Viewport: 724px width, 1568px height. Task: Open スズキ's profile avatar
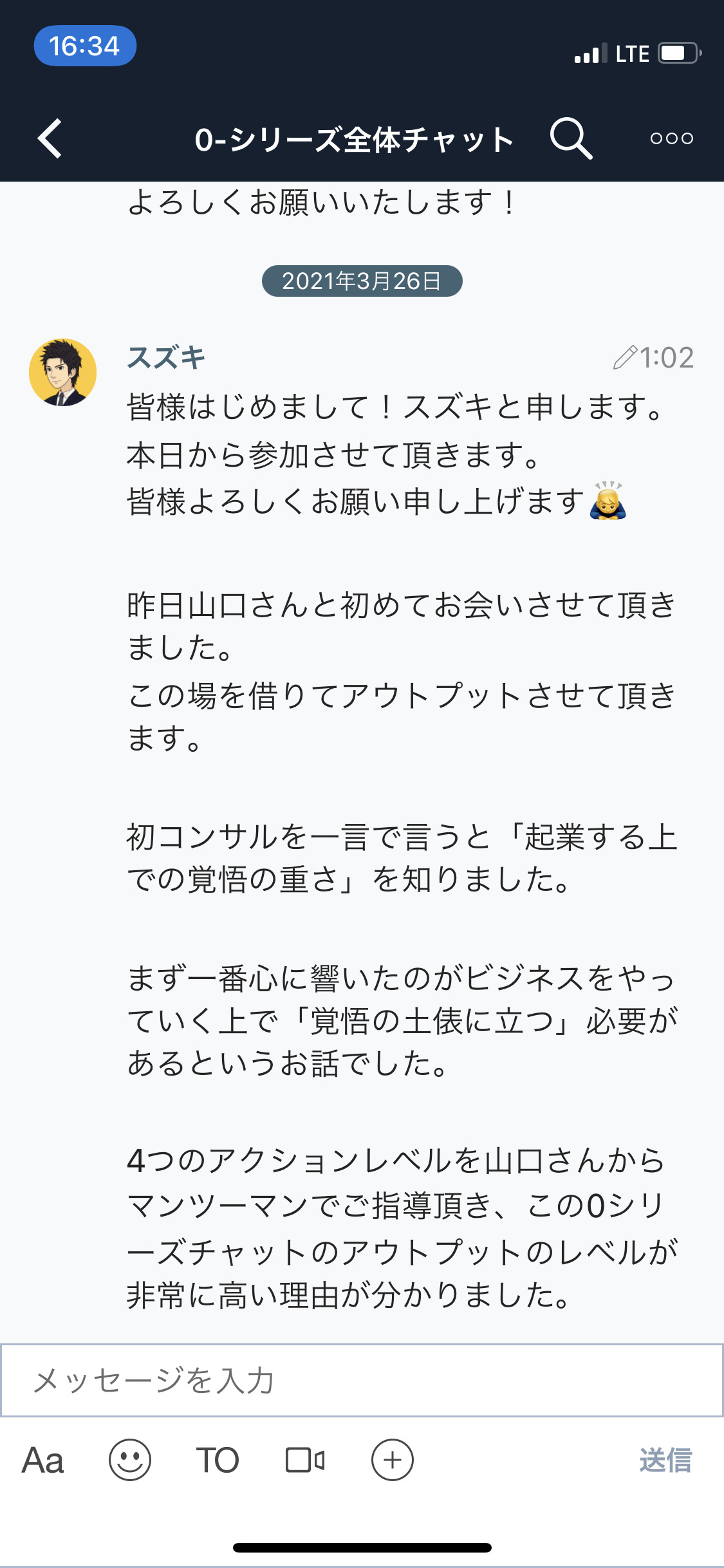[62, 372]
